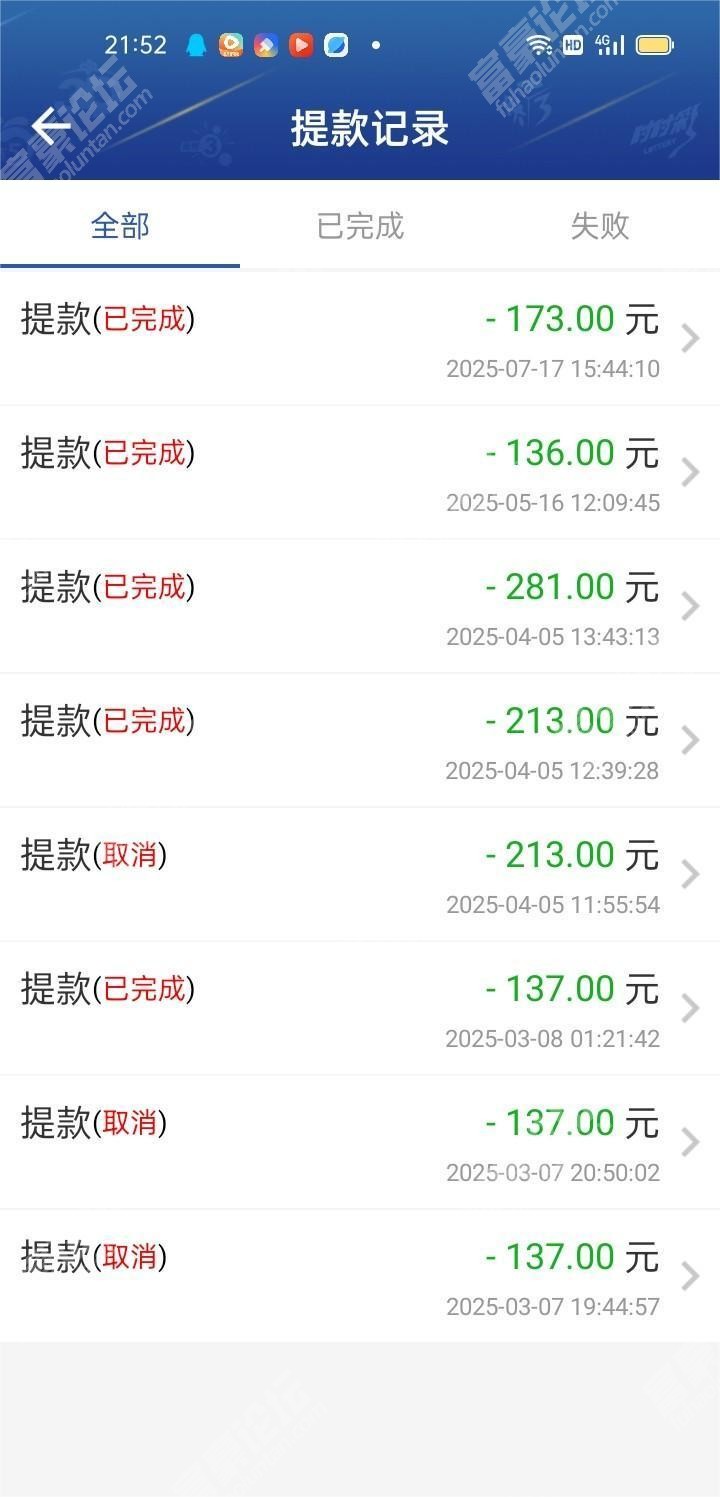Open the 281.00 元 withdrawal record
Viewport: 720px width, 1497px height.
360,607
